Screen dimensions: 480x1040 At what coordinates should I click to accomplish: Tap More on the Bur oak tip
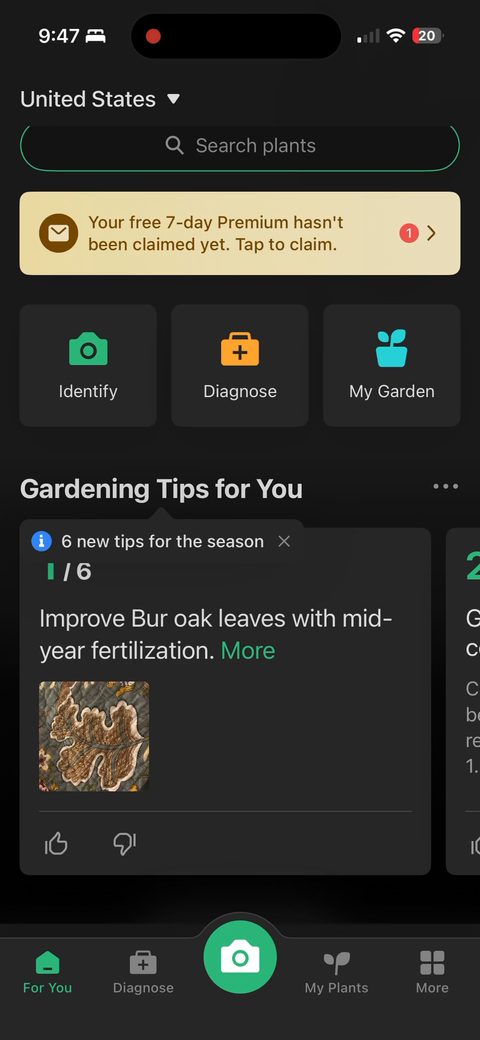[248, 651]
